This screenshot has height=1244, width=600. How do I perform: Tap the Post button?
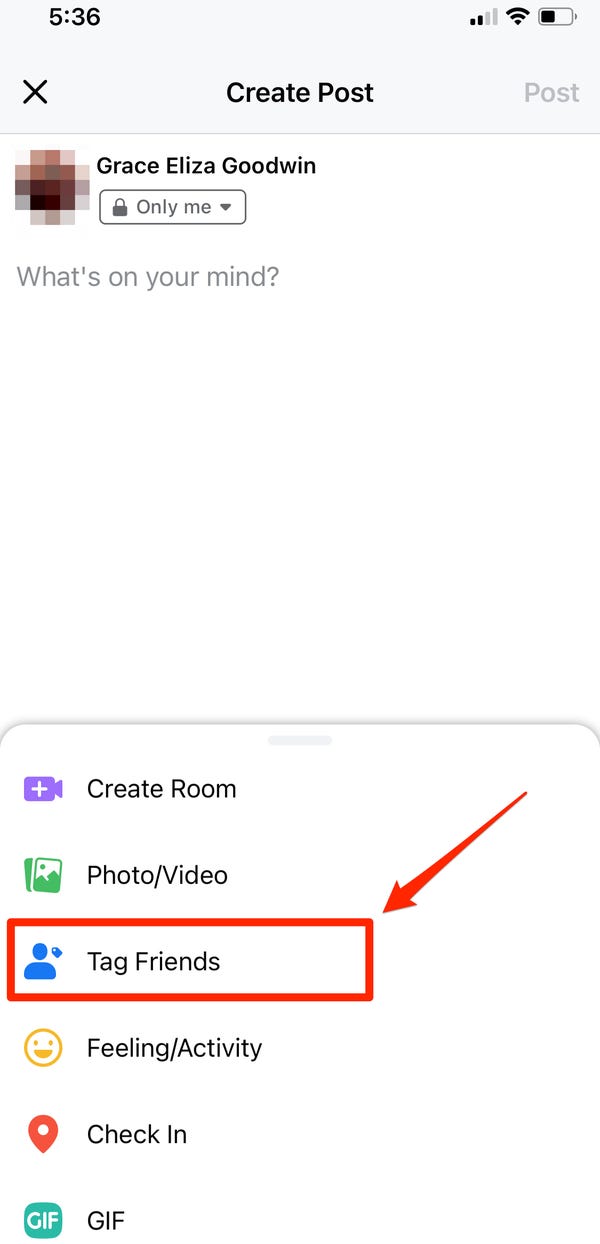(x=551, y=93)
